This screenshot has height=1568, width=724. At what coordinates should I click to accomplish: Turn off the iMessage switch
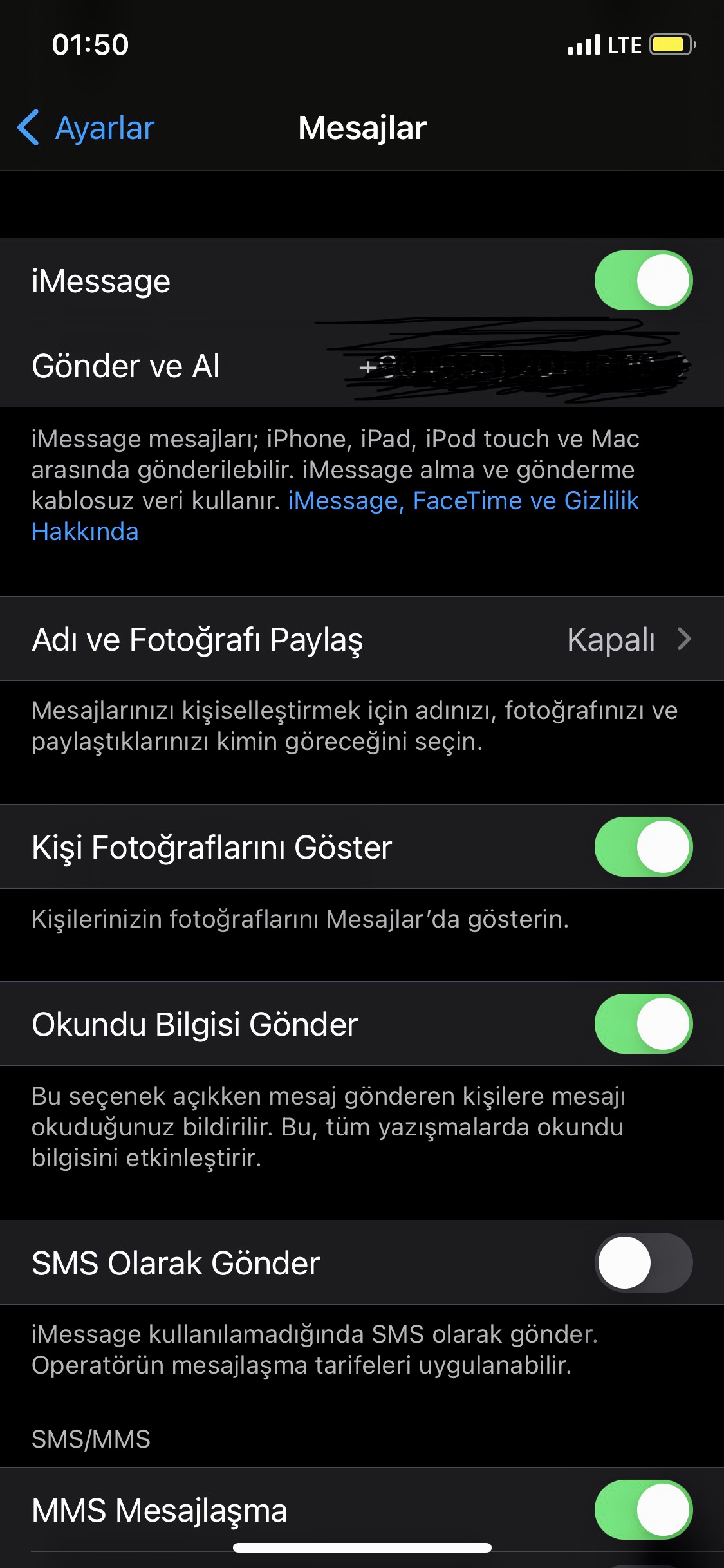[x=643, y=281]
